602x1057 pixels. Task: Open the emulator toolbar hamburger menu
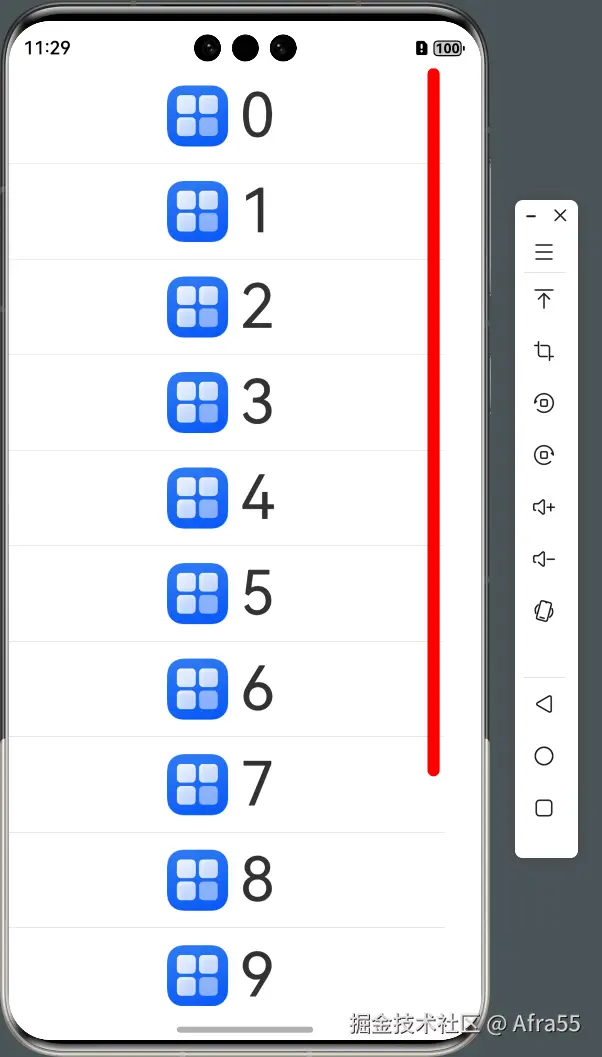pyautogui.click(x=544, y=252)
